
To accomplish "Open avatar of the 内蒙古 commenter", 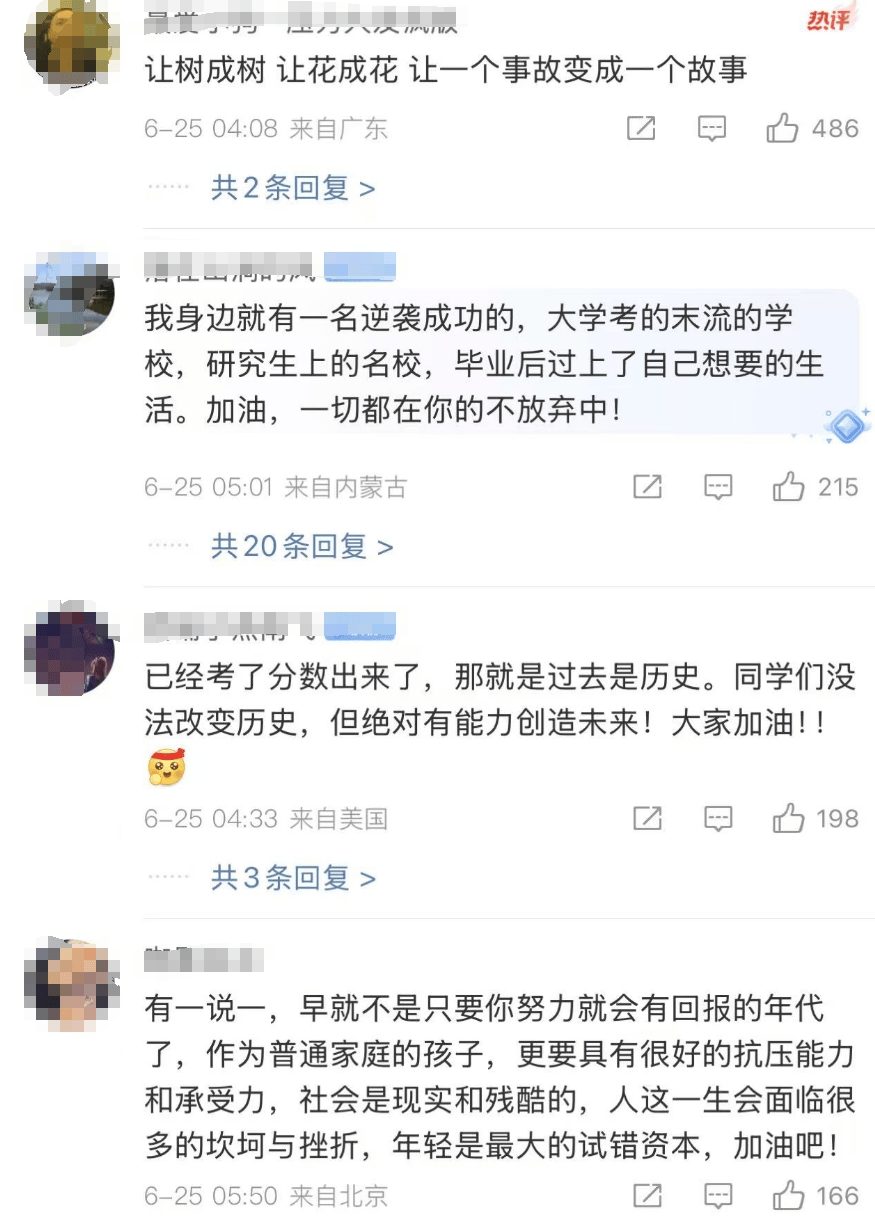I will coord(69,291).
